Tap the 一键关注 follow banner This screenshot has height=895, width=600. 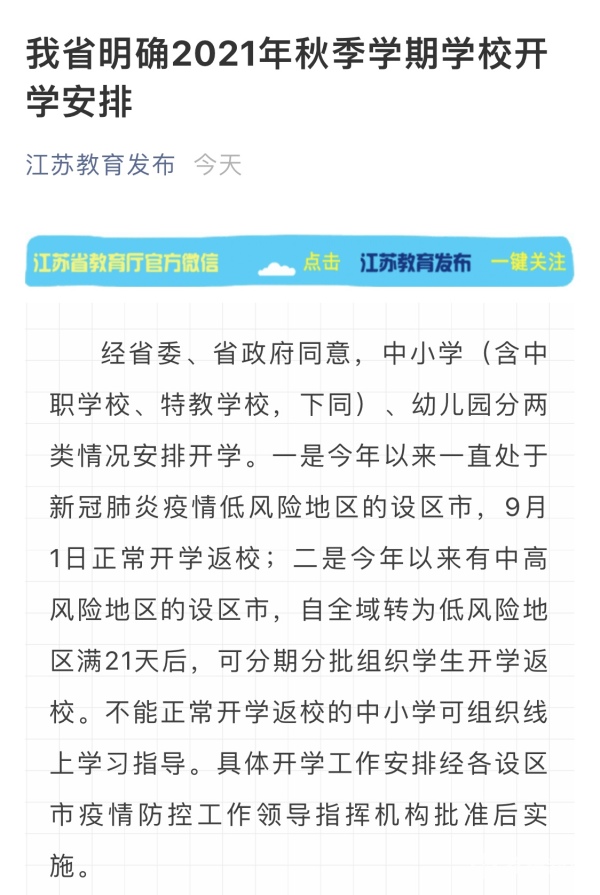528,263
